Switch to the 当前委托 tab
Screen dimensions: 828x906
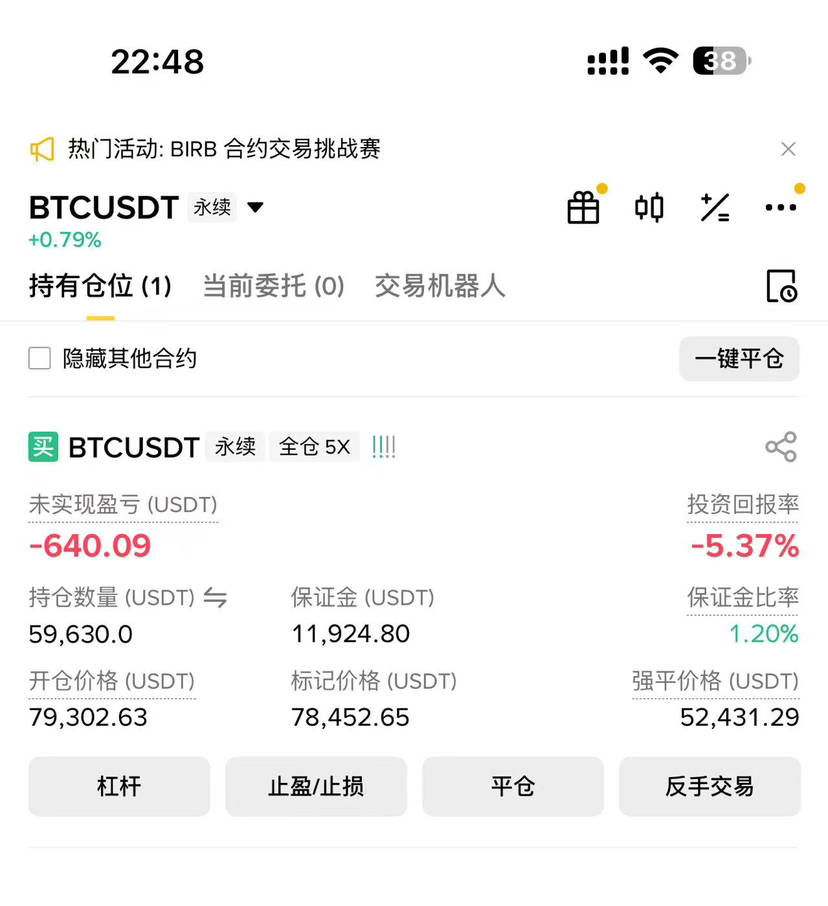point(273,287)
